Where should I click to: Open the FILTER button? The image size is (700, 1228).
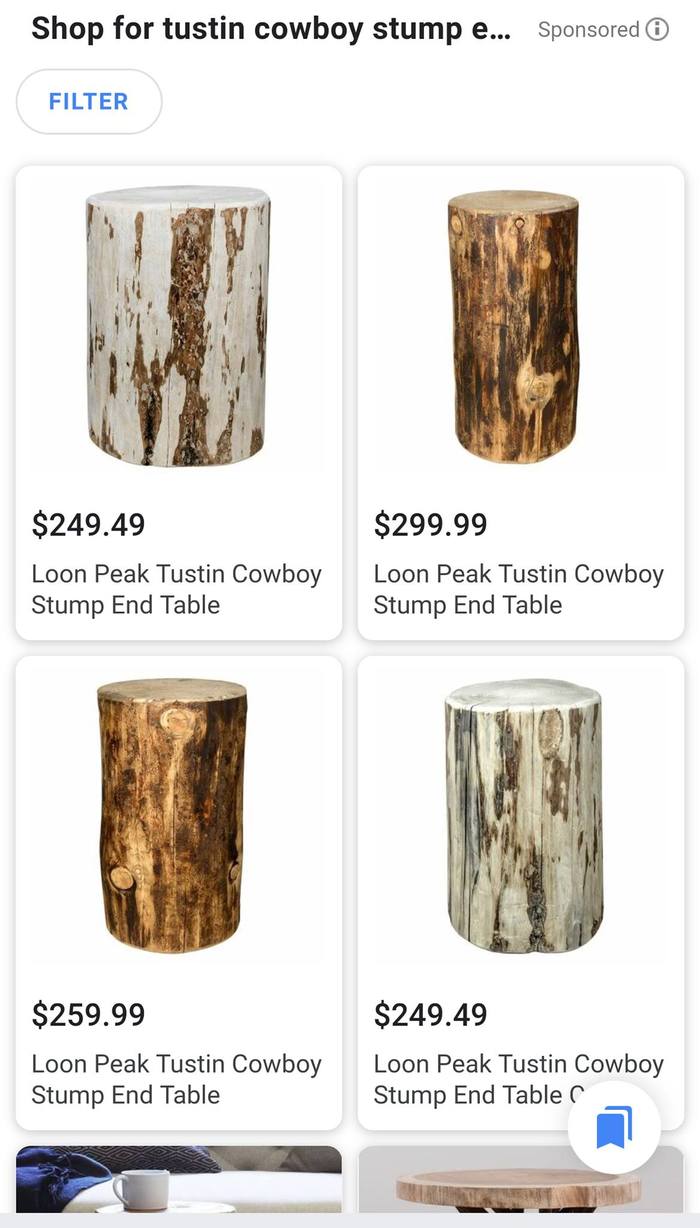(x=89, y=101)
